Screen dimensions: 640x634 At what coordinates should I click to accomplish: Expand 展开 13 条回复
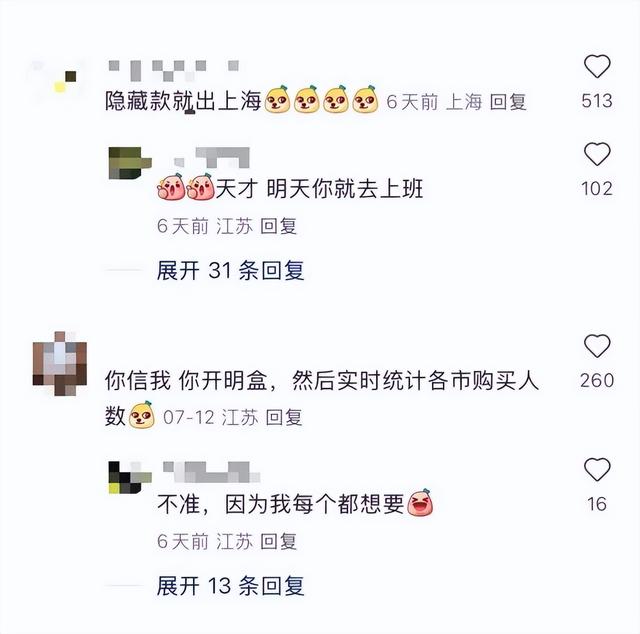[230, 586]
